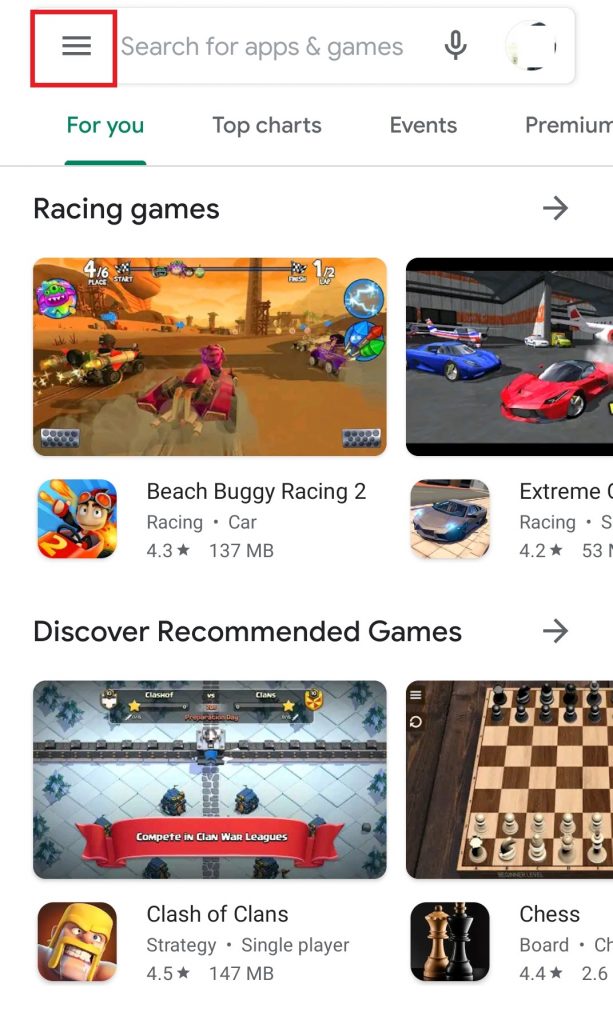View the Clash of Clans banner image

tap(210, 780)
